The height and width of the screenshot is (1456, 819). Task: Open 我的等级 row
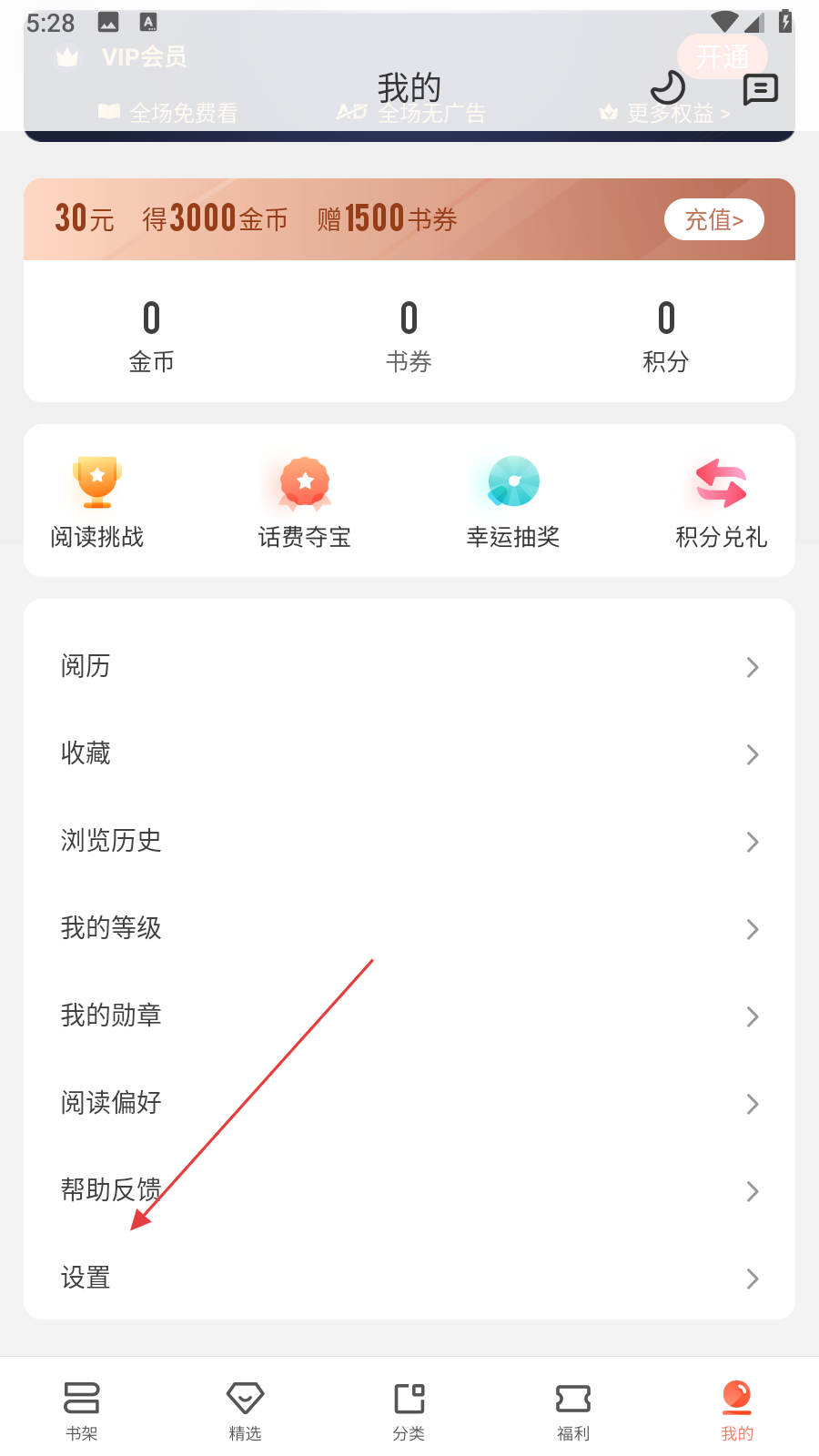coord(409,928)
